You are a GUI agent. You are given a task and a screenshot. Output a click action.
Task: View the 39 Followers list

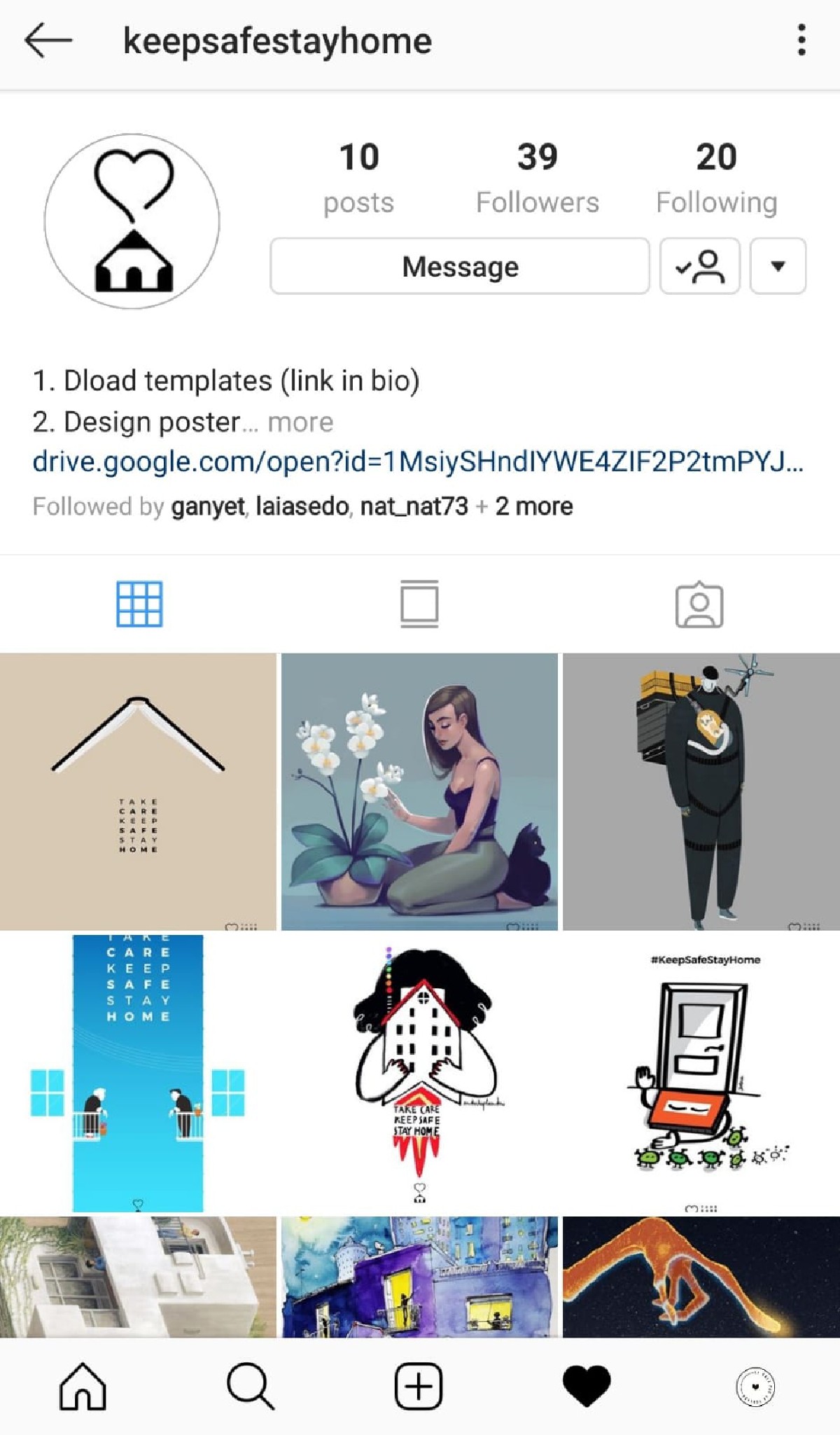(x=537, y=178)
